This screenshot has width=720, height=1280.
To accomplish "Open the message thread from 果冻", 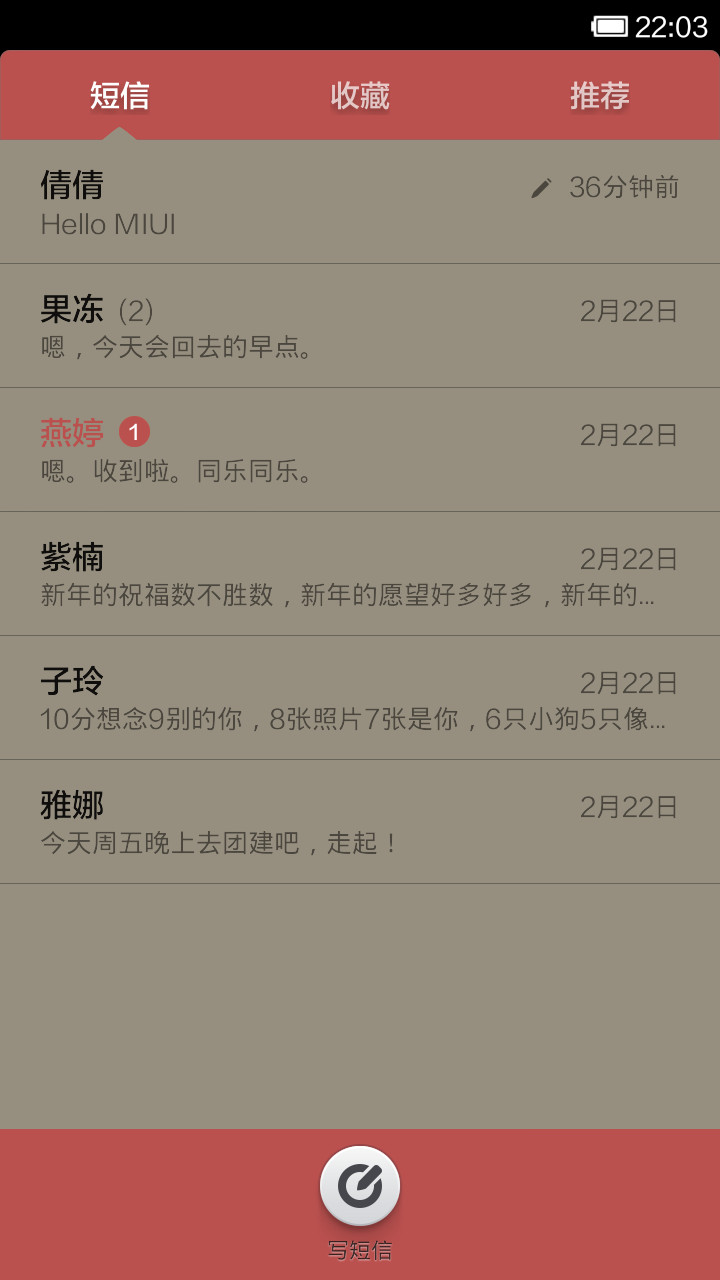I will tap(360, 326).
